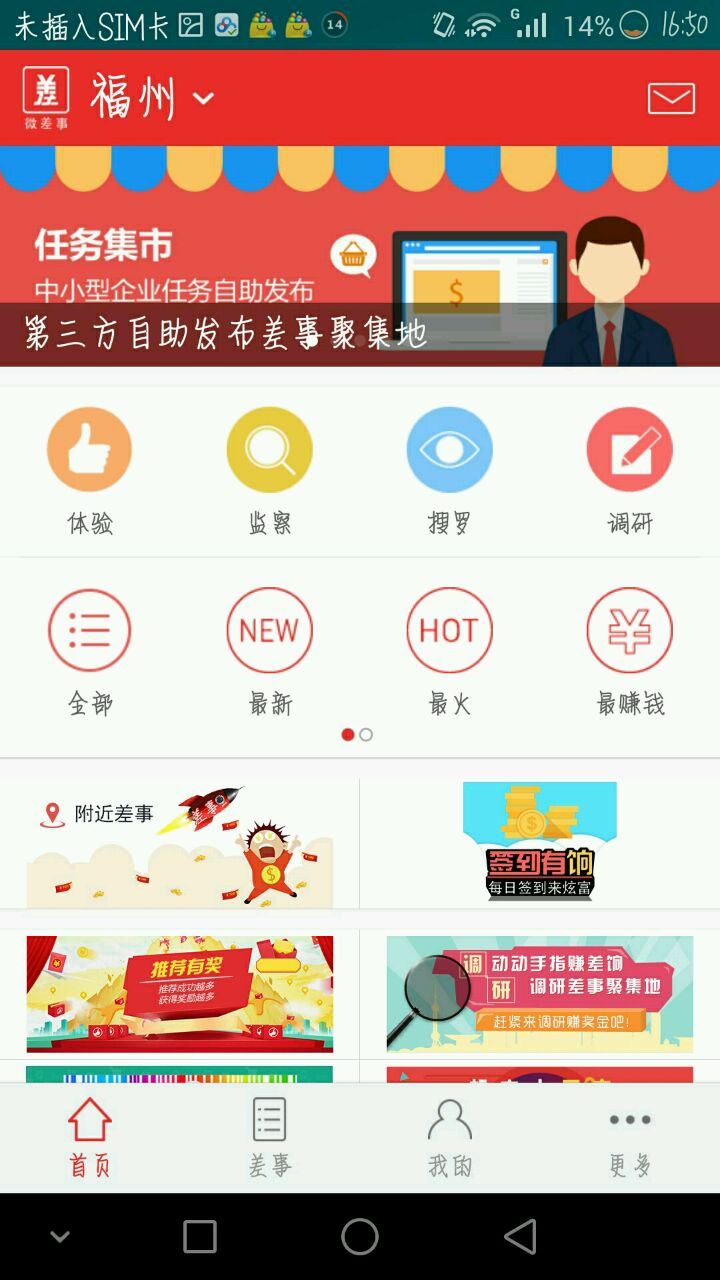The height and width of the screenshot is (1280, 720).
Task: Open the 附近差事 card
Action: pyautogui.click(x=180, y=845)
